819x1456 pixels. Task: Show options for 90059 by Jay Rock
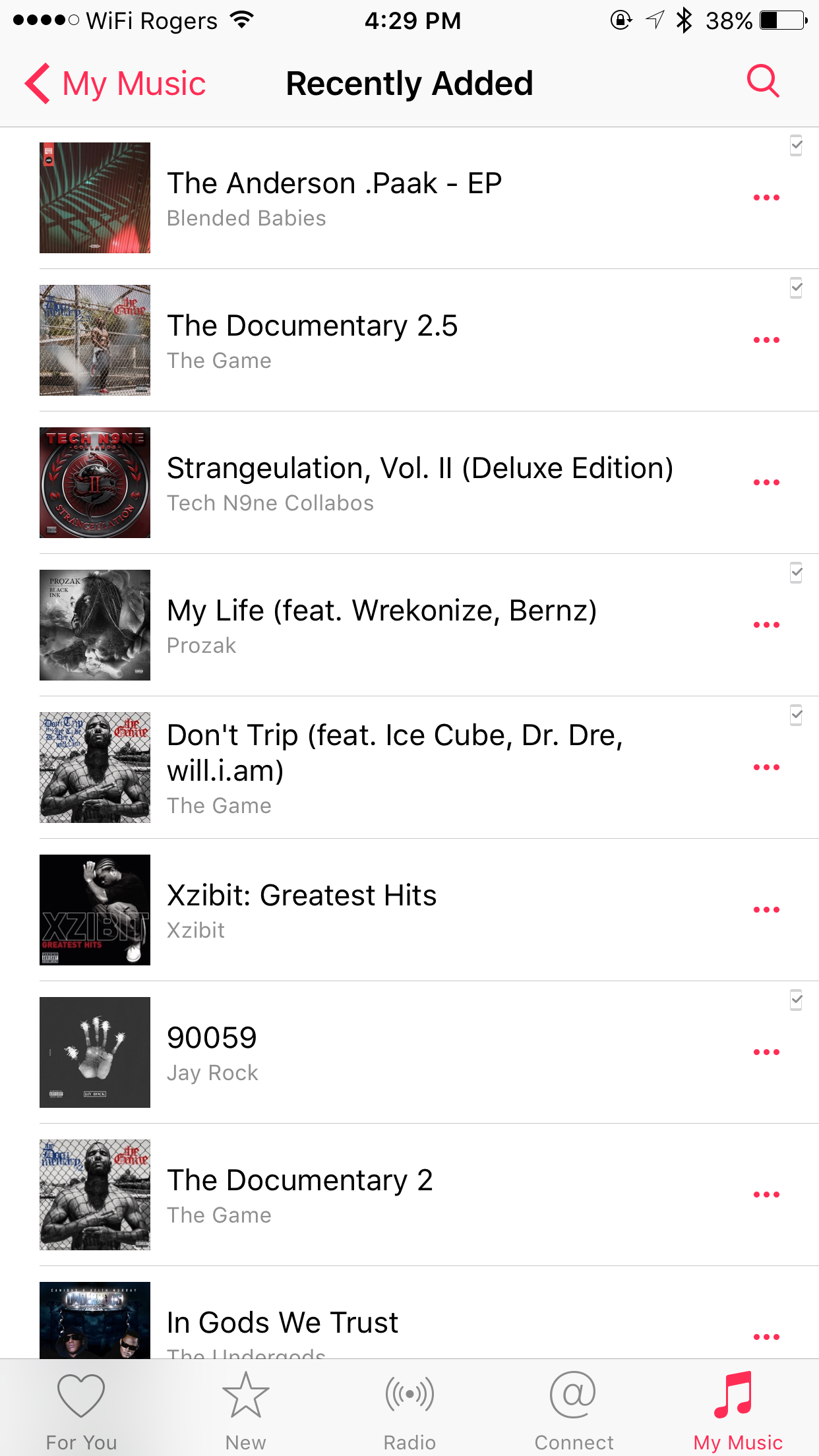(766, 1052)
